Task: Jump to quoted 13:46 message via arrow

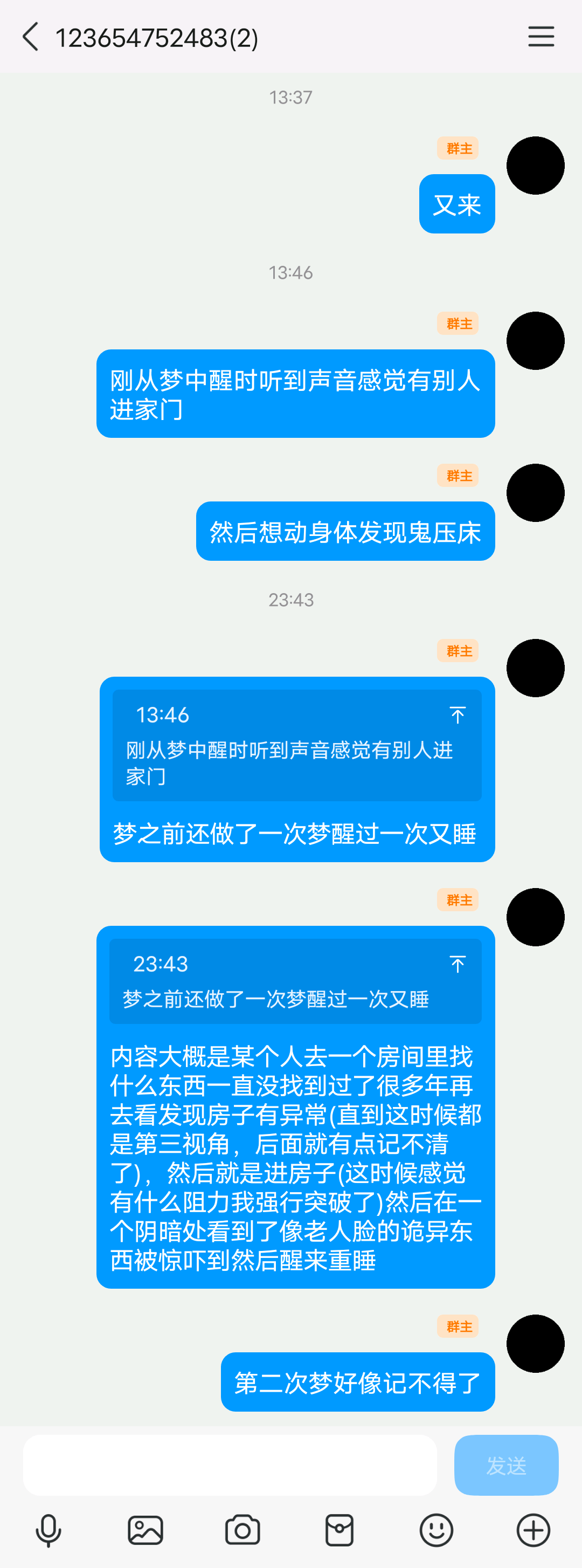Action: click(458, 714)
